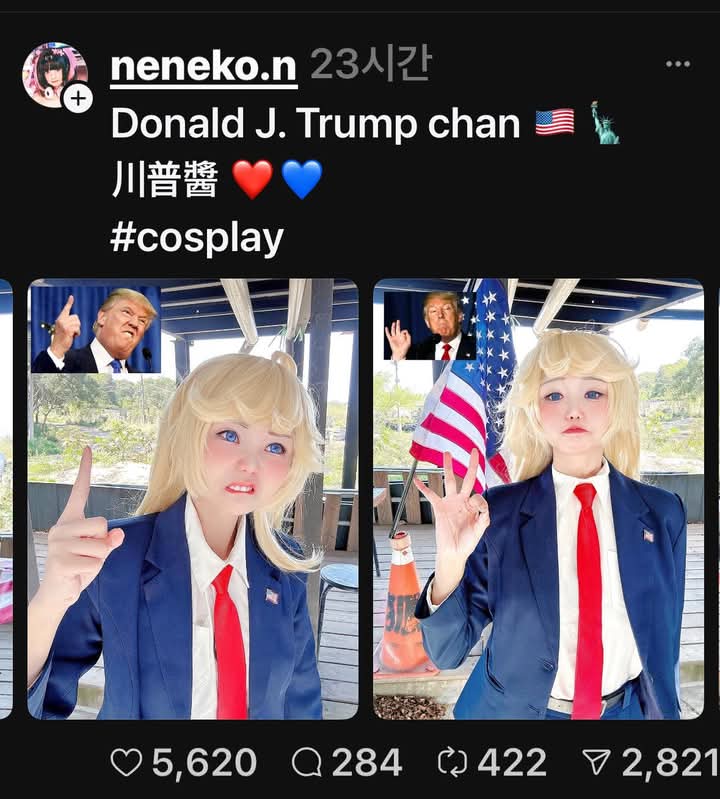Follow neneko.n with the plus badge

(77, 98)
